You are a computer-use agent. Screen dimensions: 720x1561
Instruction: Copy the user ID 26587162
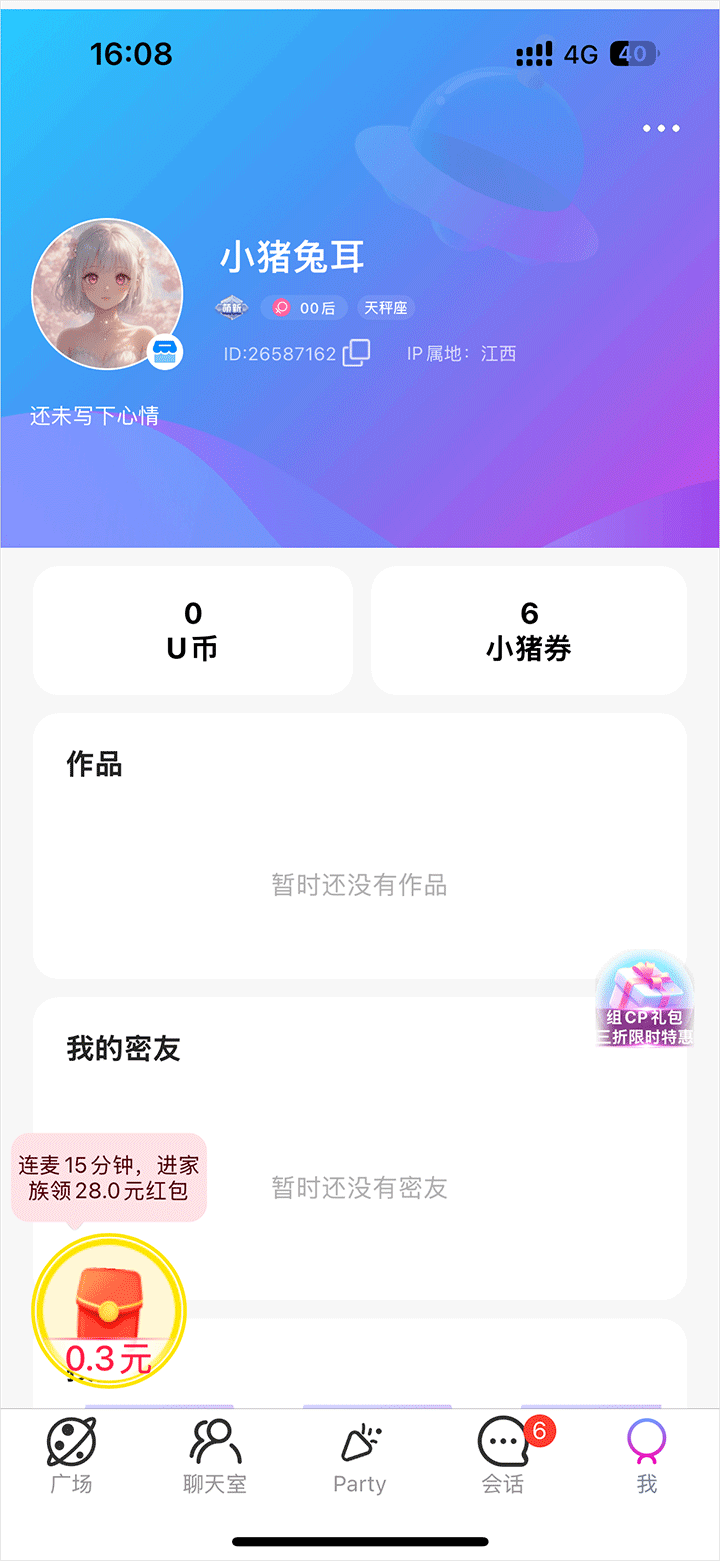click(x=356, y=353)
